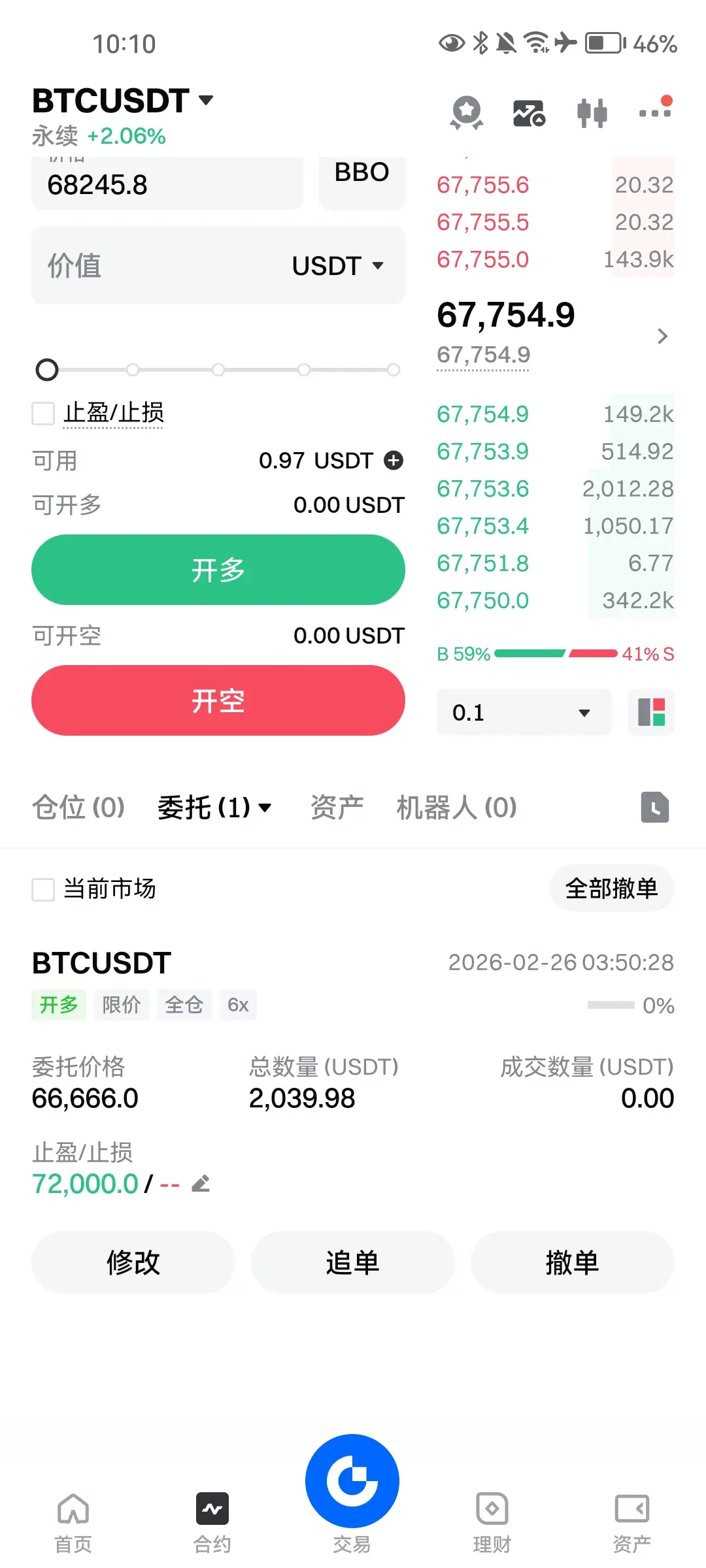Switch to the 机器人 (0) tab
This screenshot has height=1568, width=706.
[457, 808]
